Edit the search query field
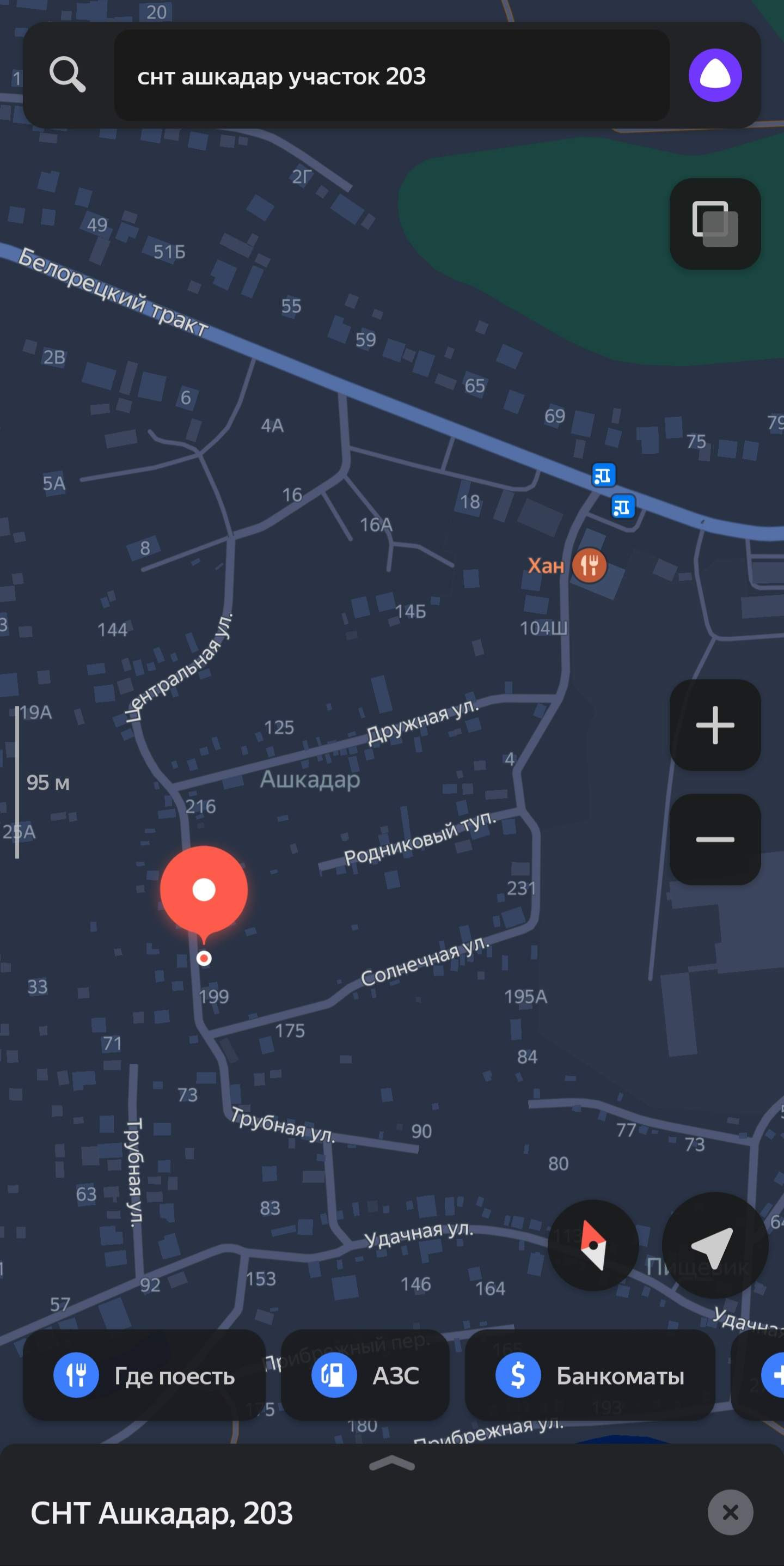784x1566 pixels. 391,76
